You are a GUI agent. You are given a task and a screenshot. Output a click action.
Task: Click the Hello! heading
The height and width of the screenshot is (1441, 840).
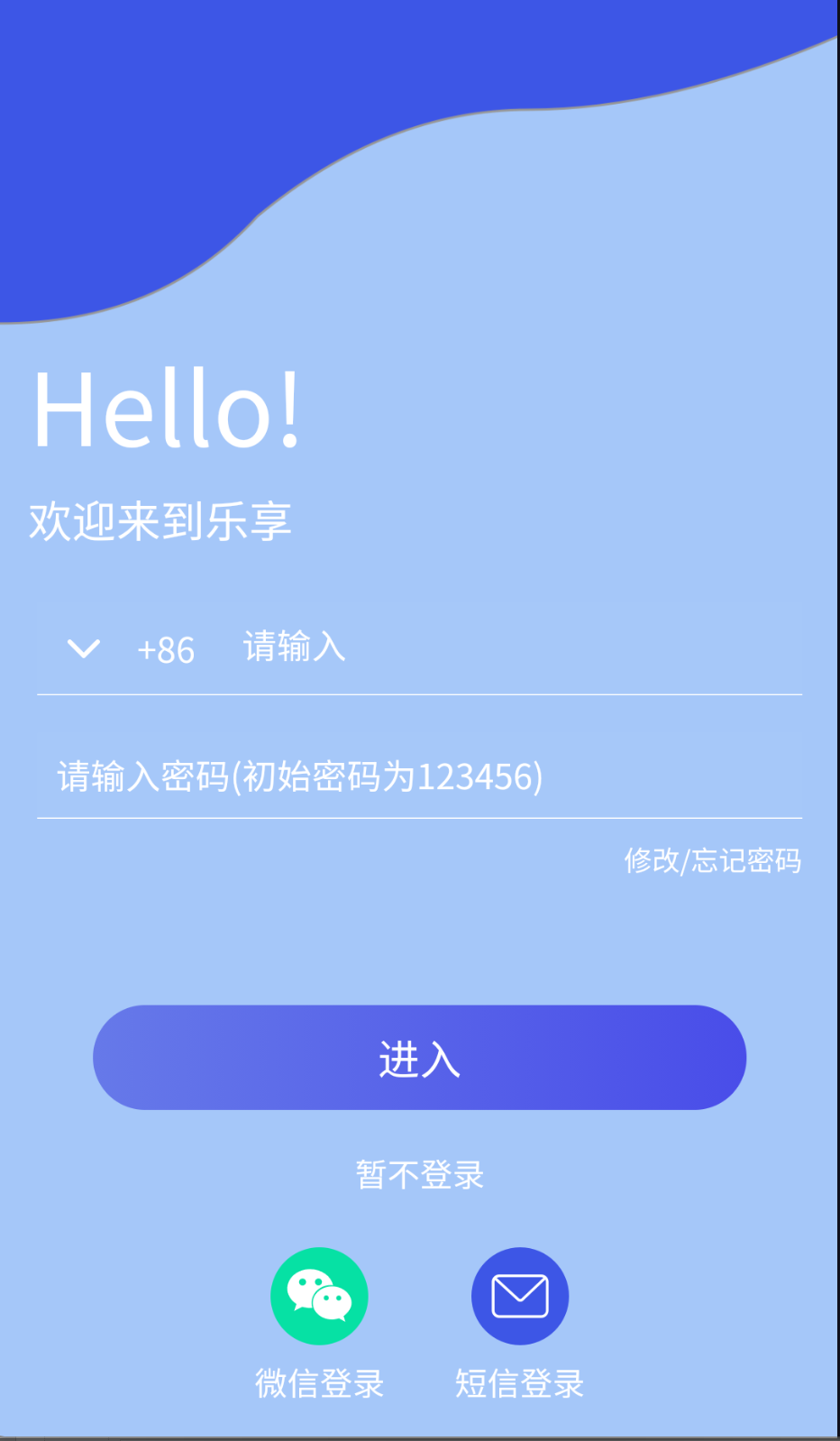click(167, 408)
